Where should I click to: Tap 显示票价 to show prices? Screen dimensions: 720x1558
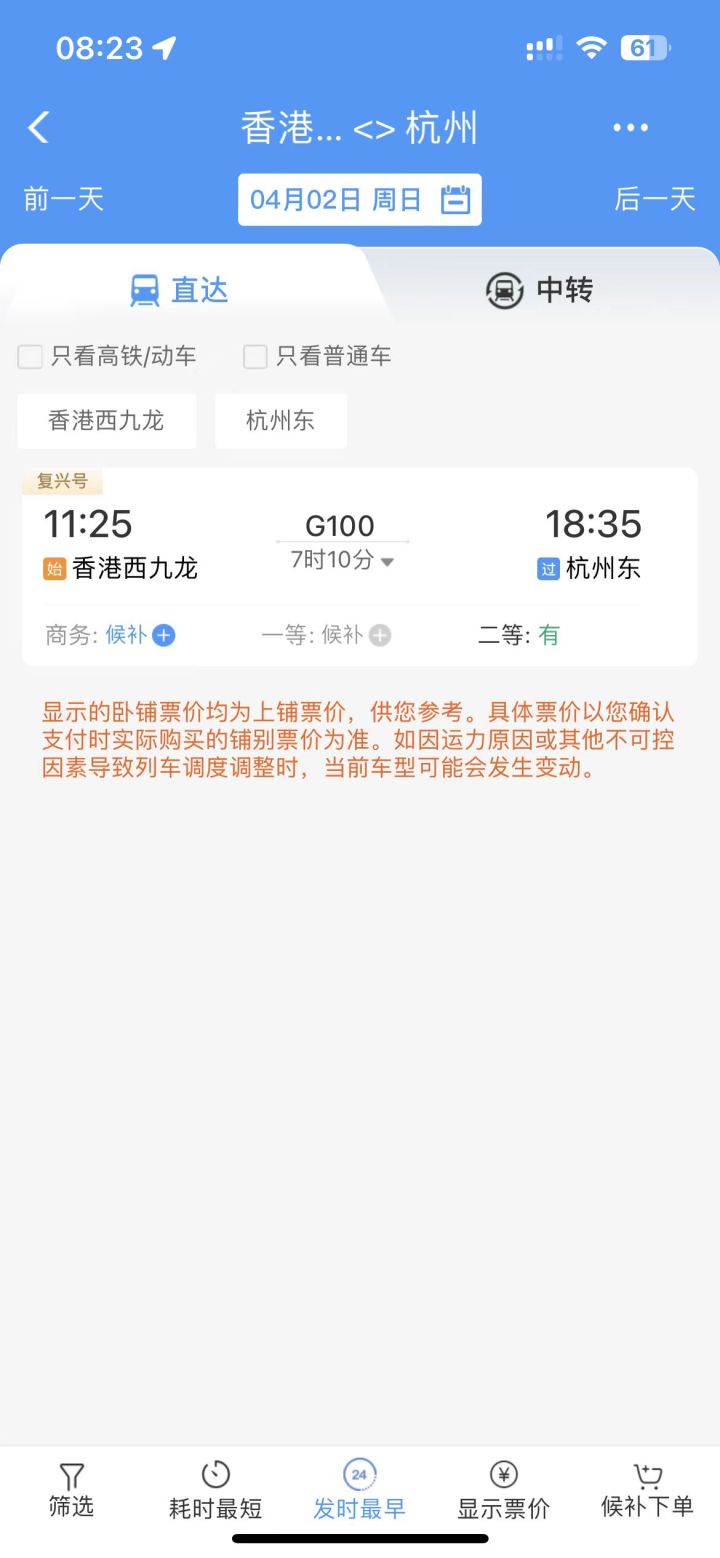tap(503, 1490)
